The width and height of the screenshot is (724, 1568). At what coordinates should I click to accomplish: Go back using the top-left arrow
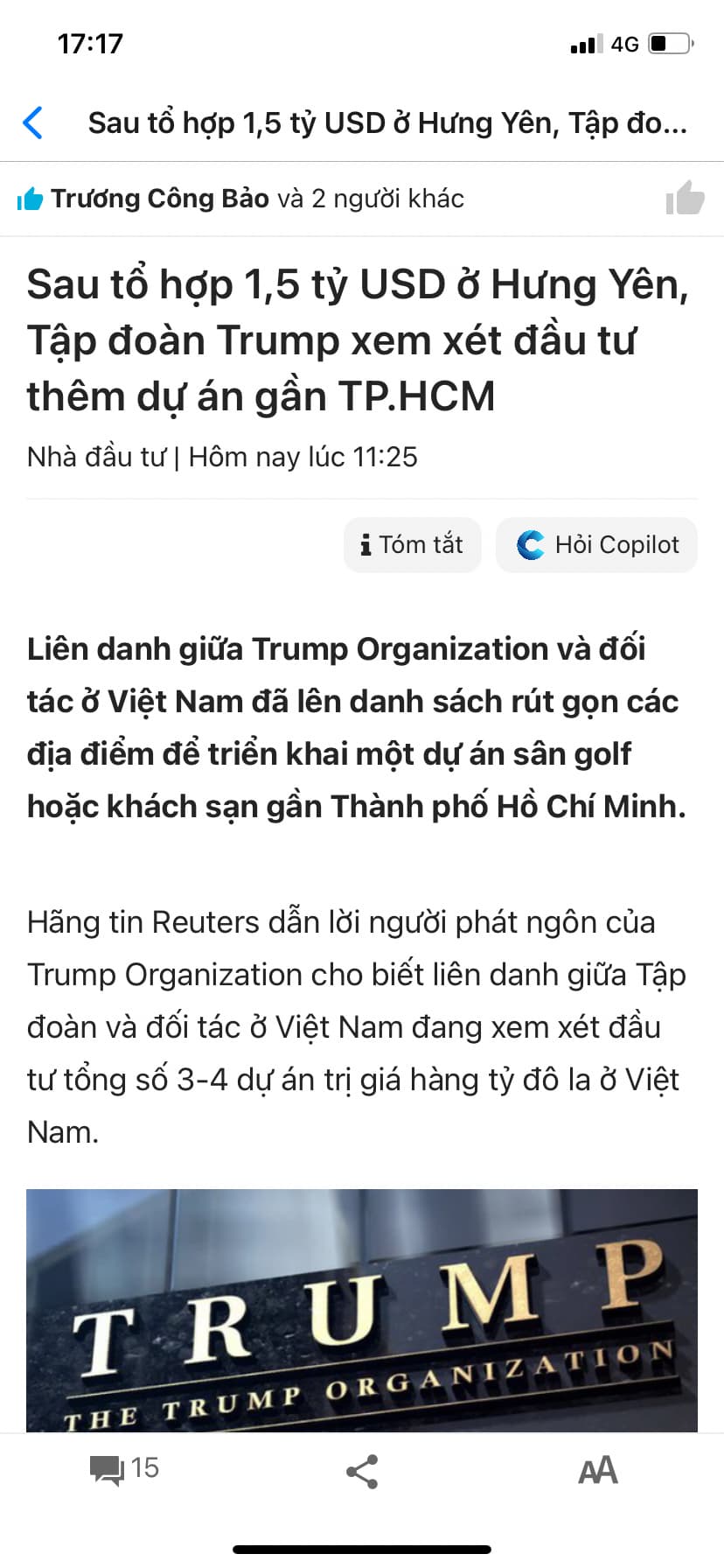(33, 122)
